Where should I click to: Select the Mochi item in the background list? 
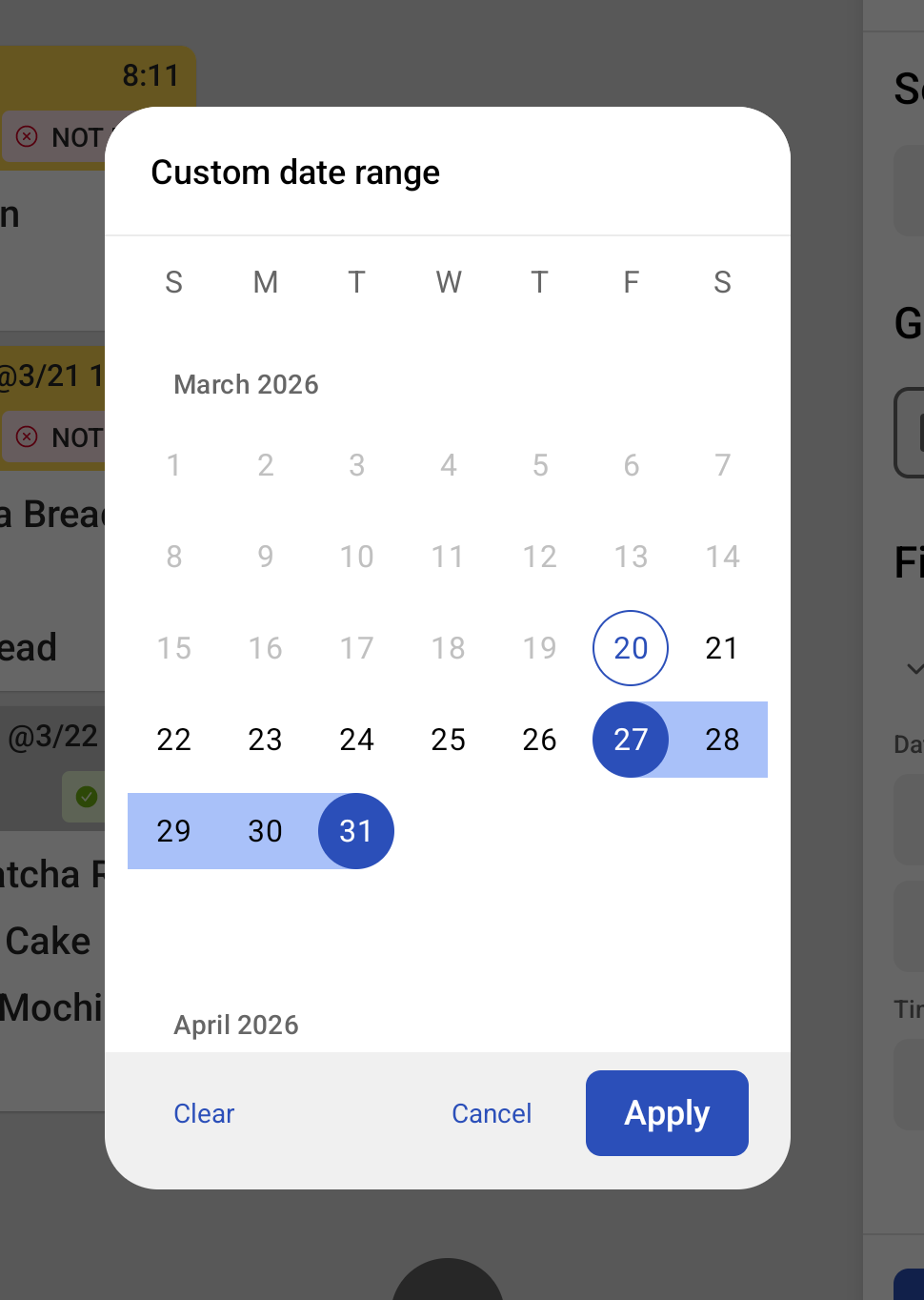(52, 1007)
